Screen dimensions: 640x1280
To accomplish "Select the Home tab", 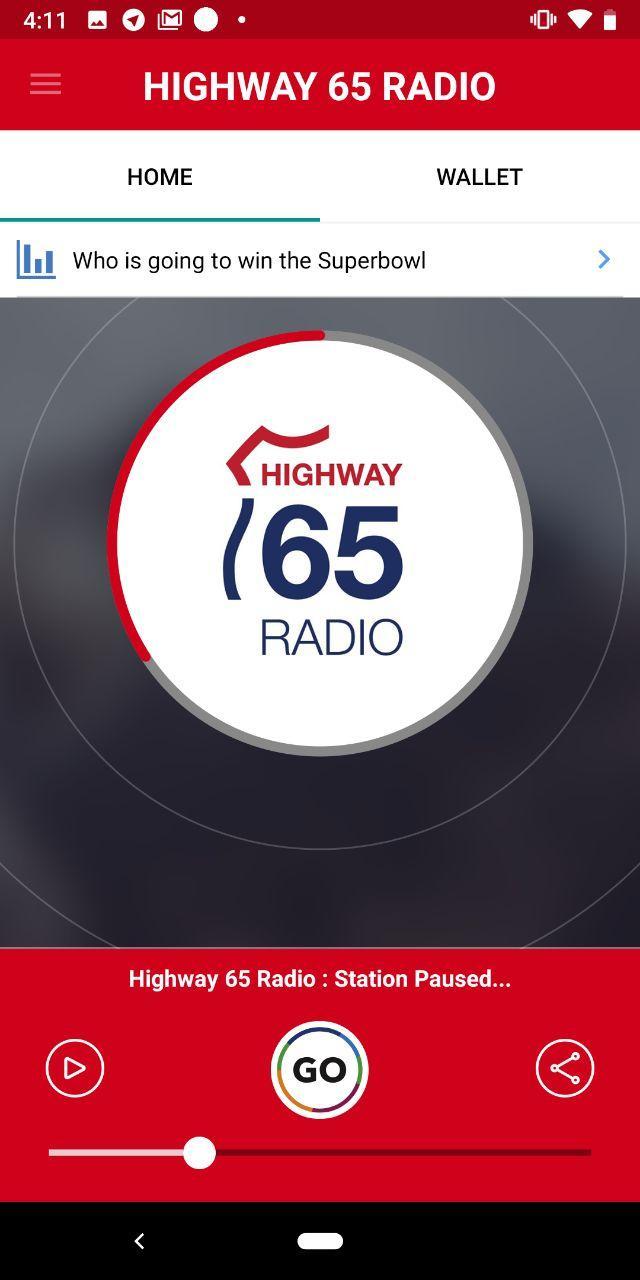I will (160, 177).
